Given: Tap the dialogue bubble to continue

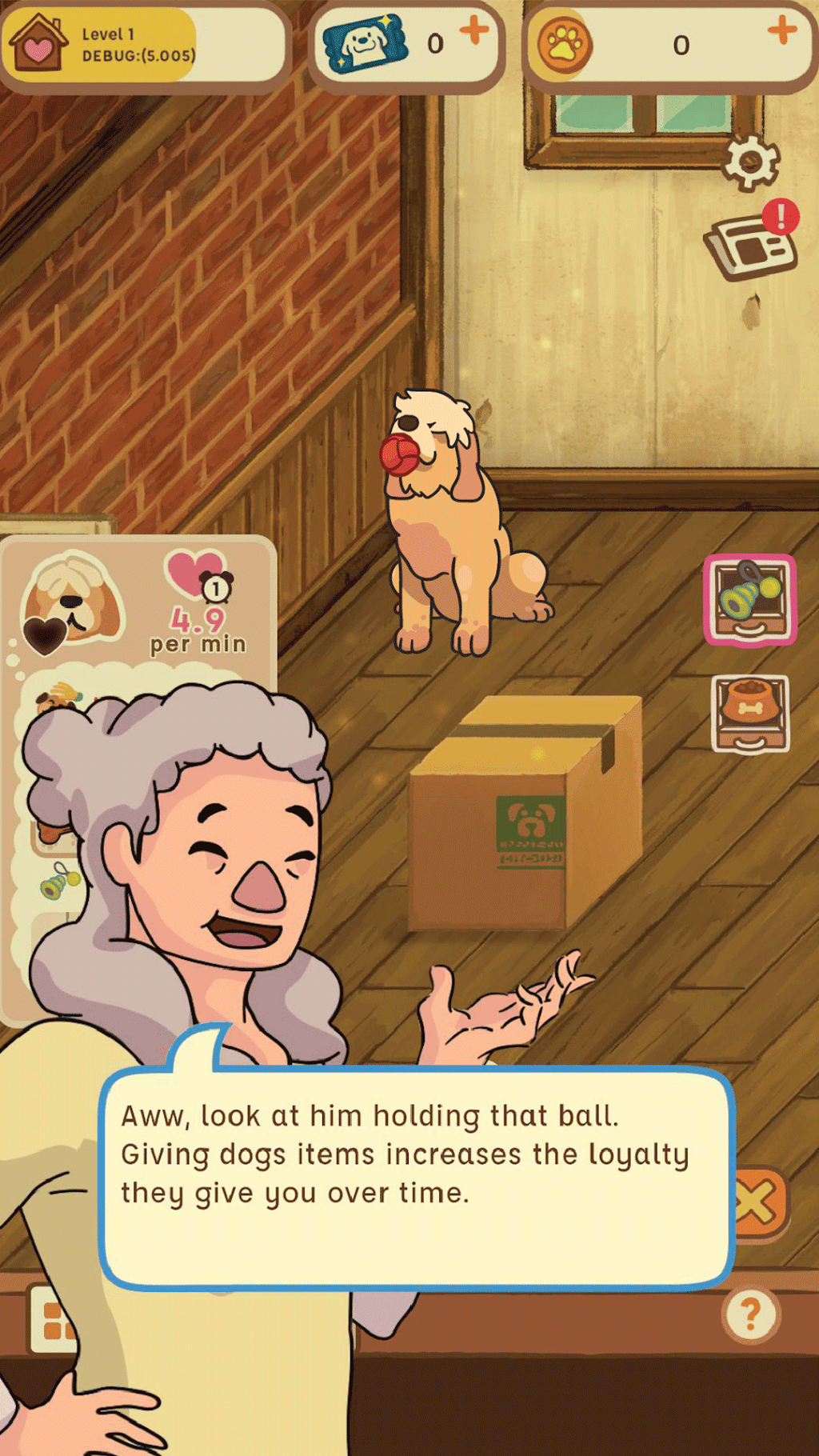Looking at the screenshot, I should pyautogui.click(x=416, y=1176).
